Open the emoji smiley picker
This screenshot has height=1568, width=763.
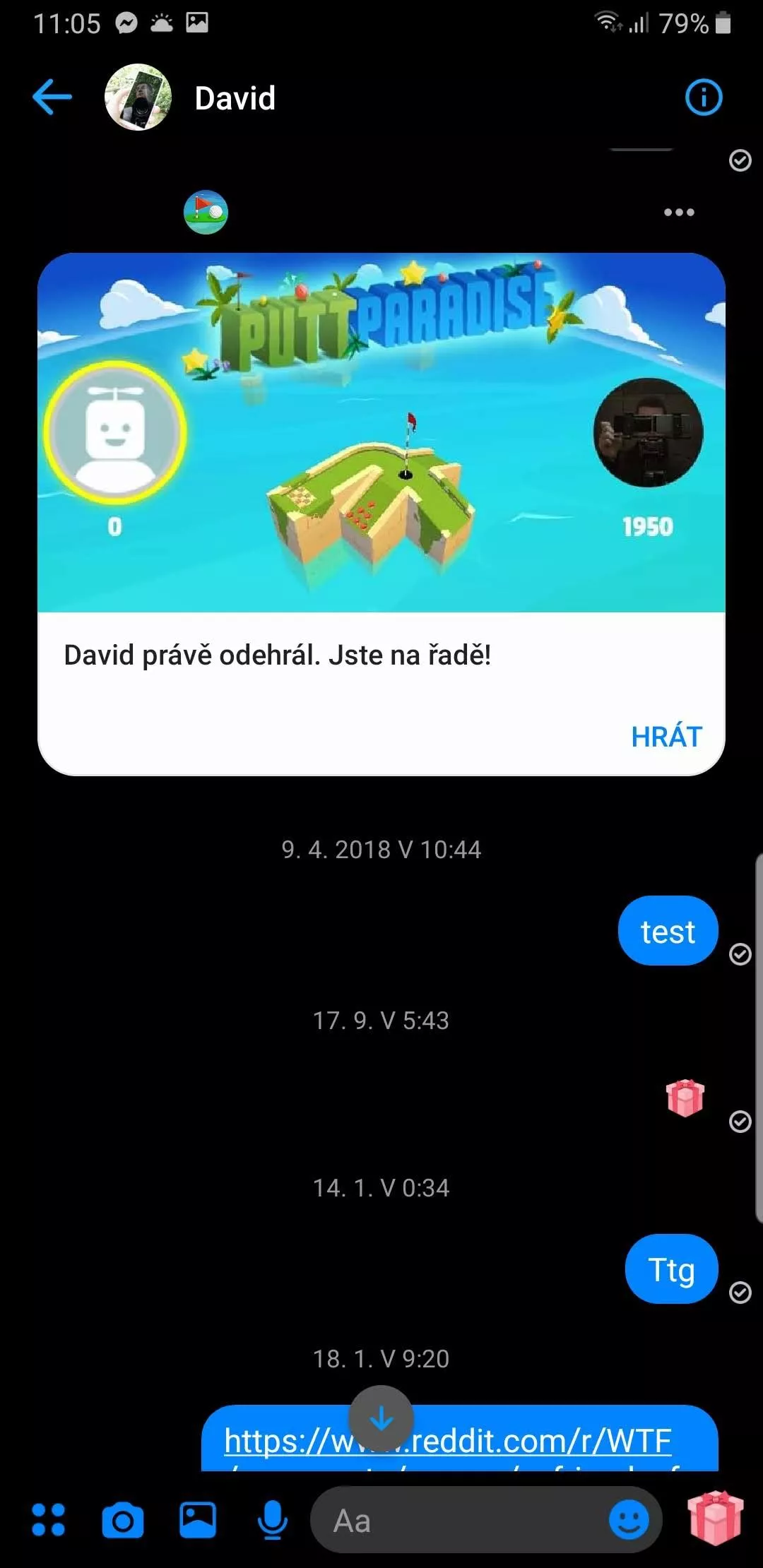click(x=629, y=1520)
